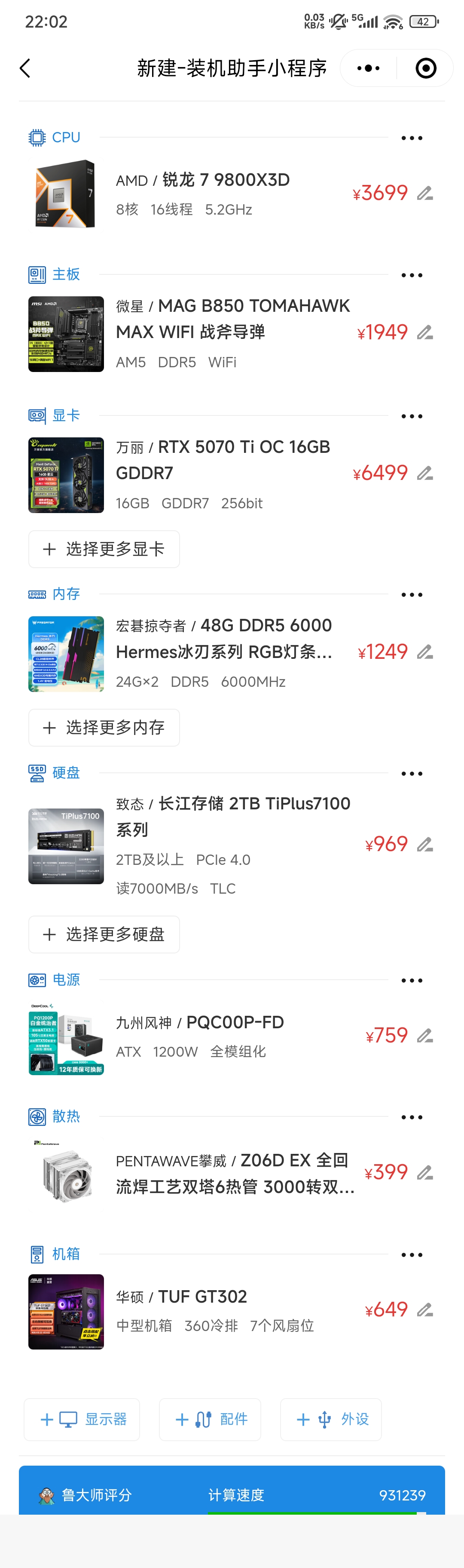This screenshot has width=464, height=1568.
Task: Edit the 长江存储 2TB TiPlus7100 price
Action: click(x=425, y=844)
